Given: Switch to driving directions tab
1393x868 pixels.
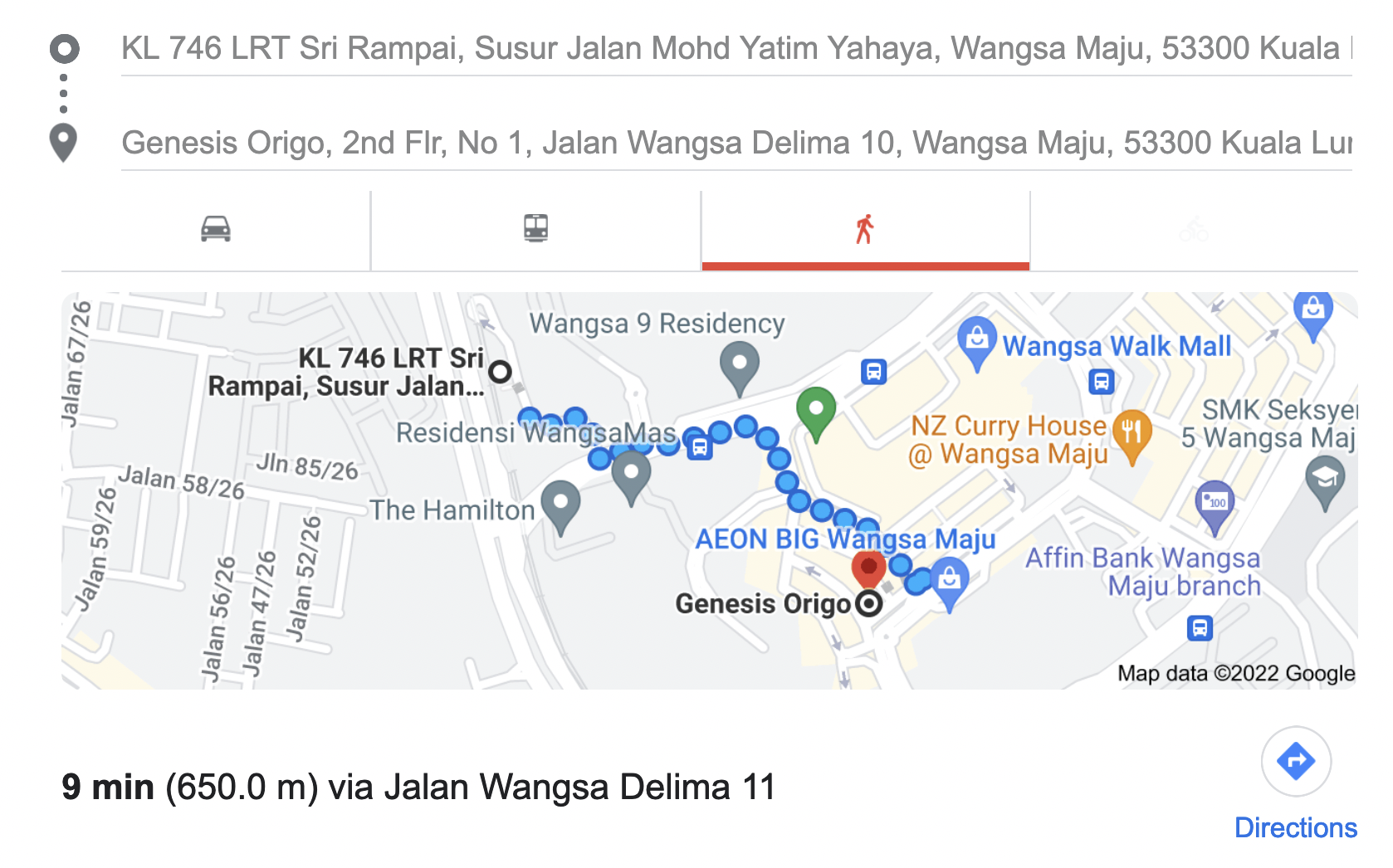Looking at the screenshot, I should pos(215,229).
